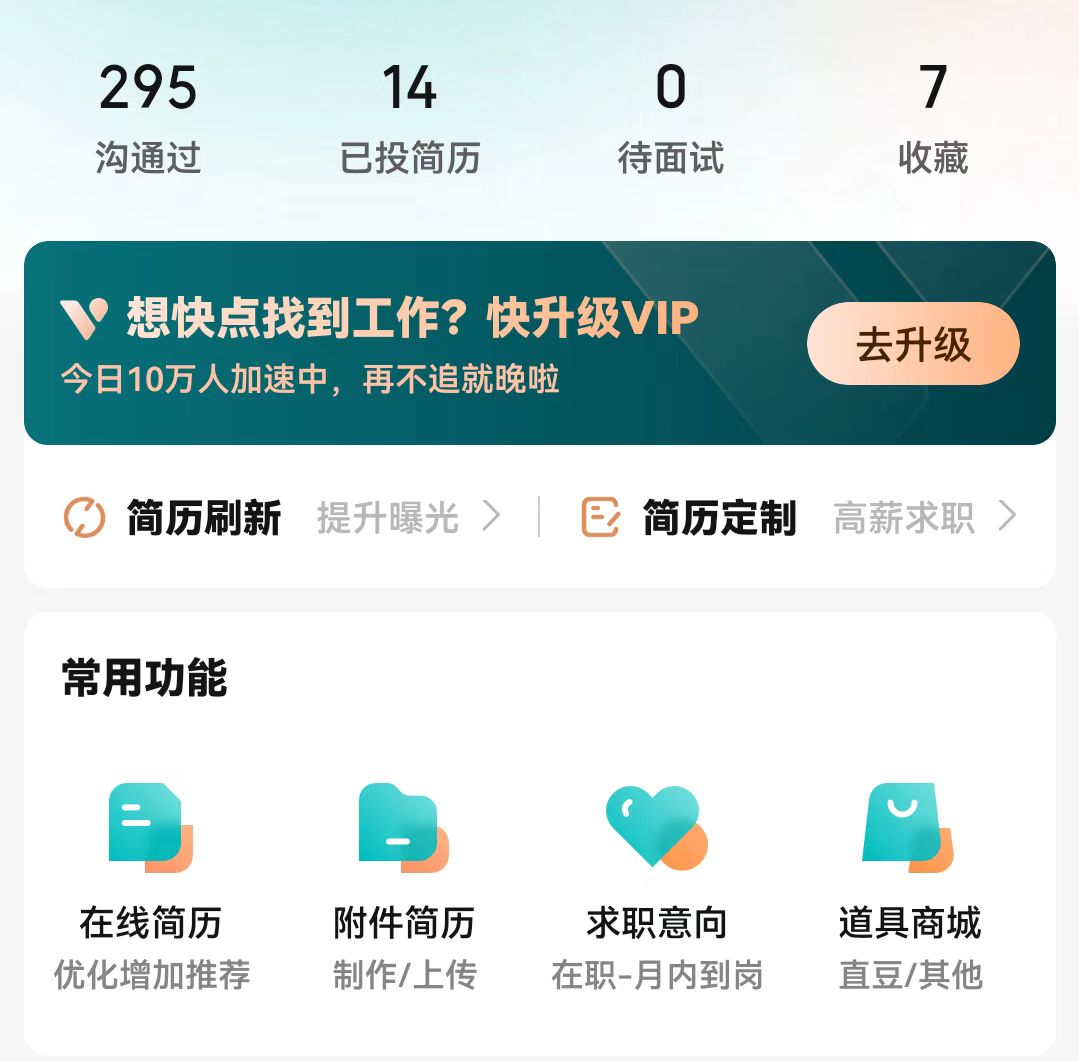Image resolution: width=1079 pixels, height=1061 pixels.
Task: Open 在线简历 to edit online resume
Action: pos(151,882)
